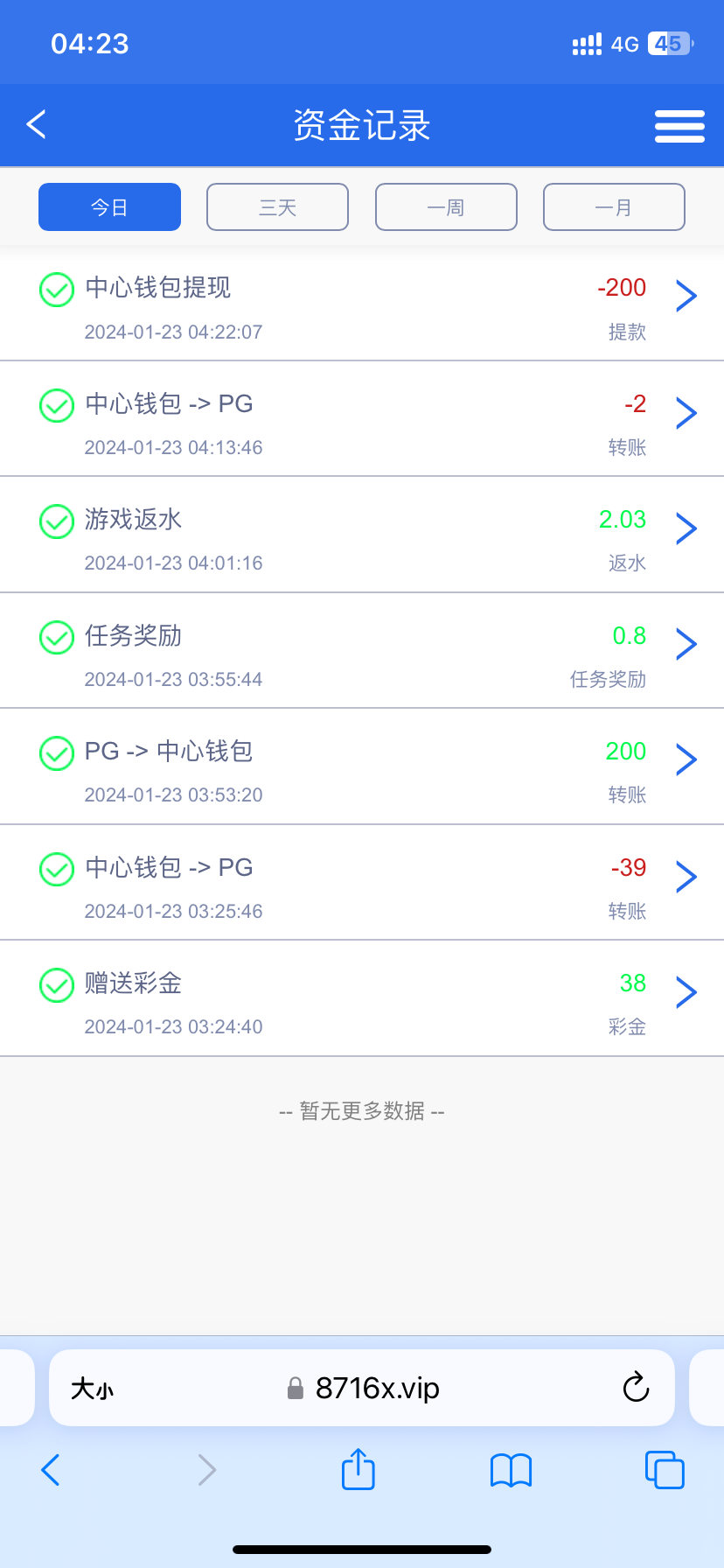Switch to the 三天 filter
Viewport: 724px width, 1568px height.
pyautogui.click(x=277, y=207)
